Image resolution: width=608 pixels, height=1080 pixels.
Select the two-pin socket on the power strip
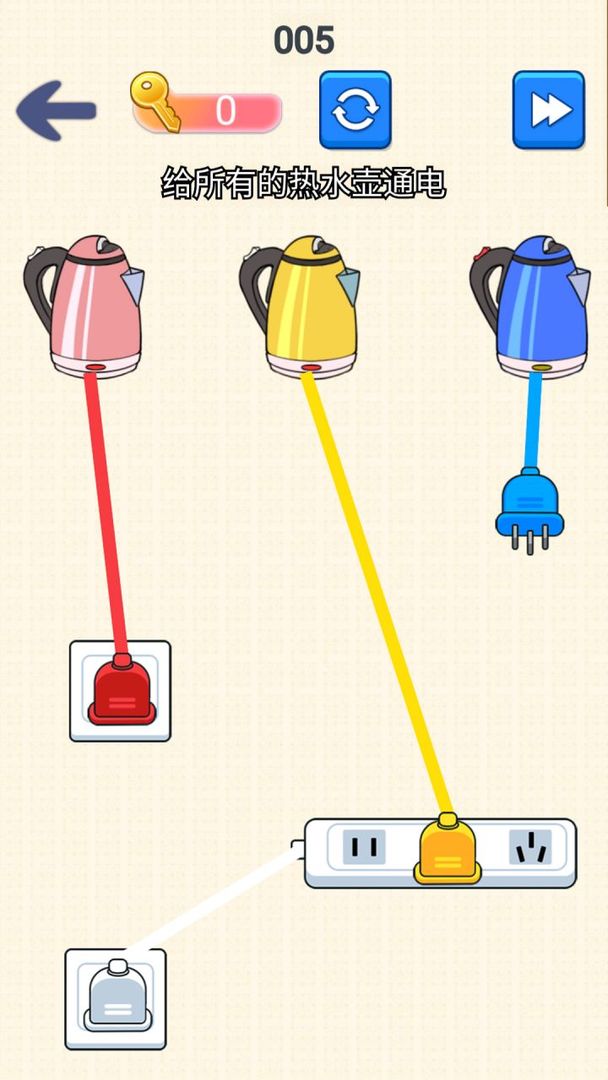(364, 849)
